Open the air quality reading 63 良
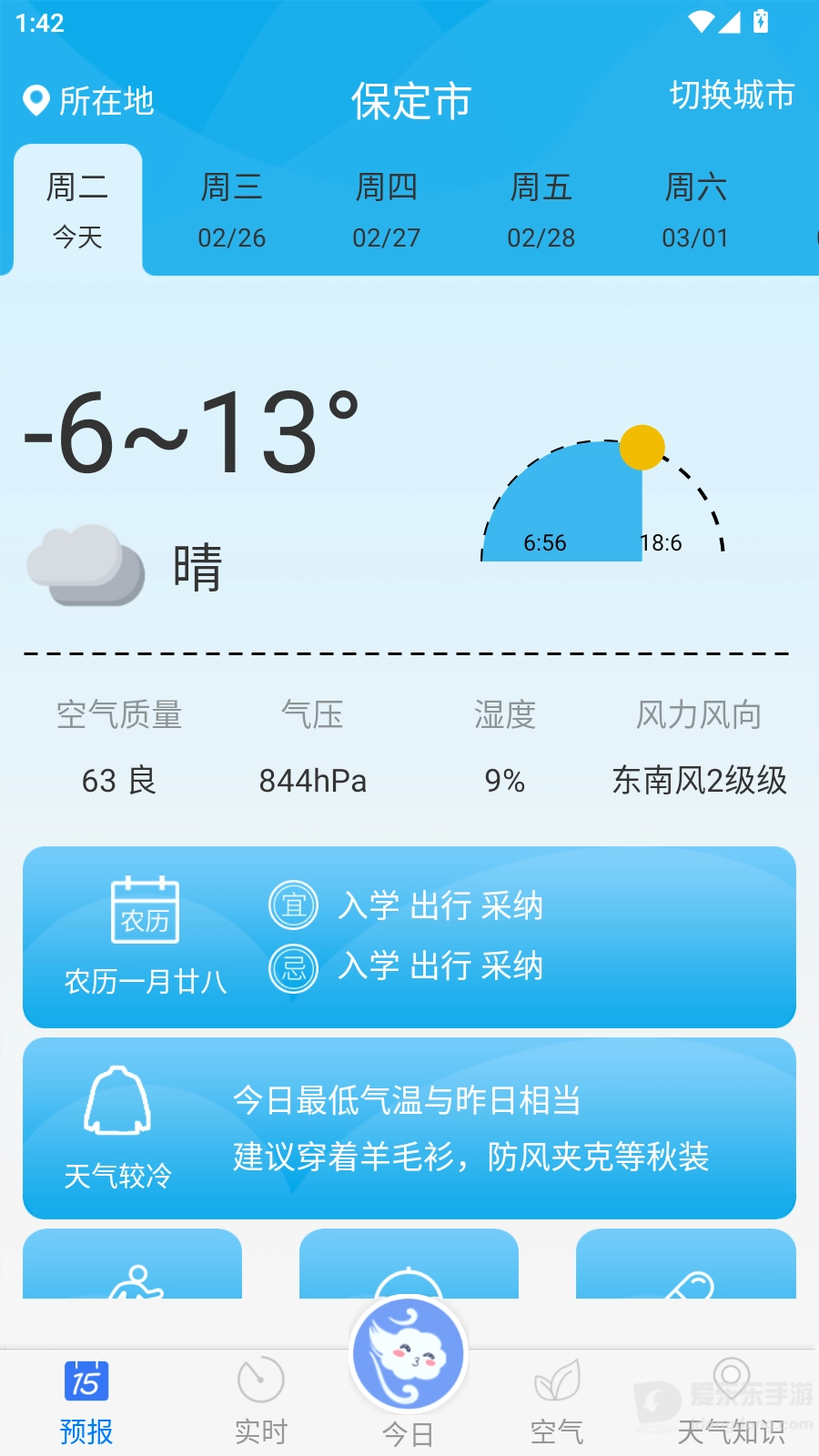This screenshot has width=819, height=1456. point(118,780)
